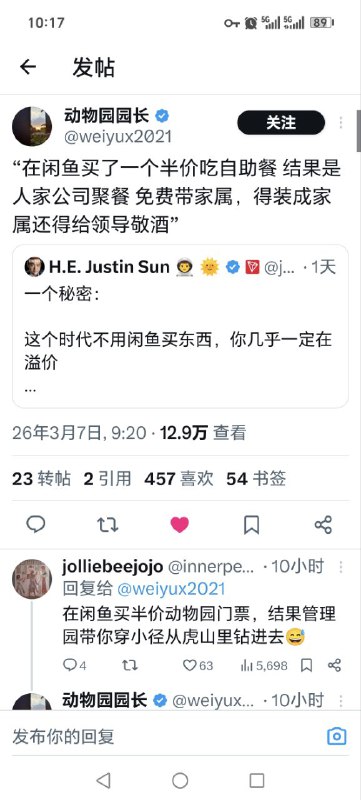Unlike the main post with the pink heart
This screenshot has width=361, height=800.
point(179,524)
